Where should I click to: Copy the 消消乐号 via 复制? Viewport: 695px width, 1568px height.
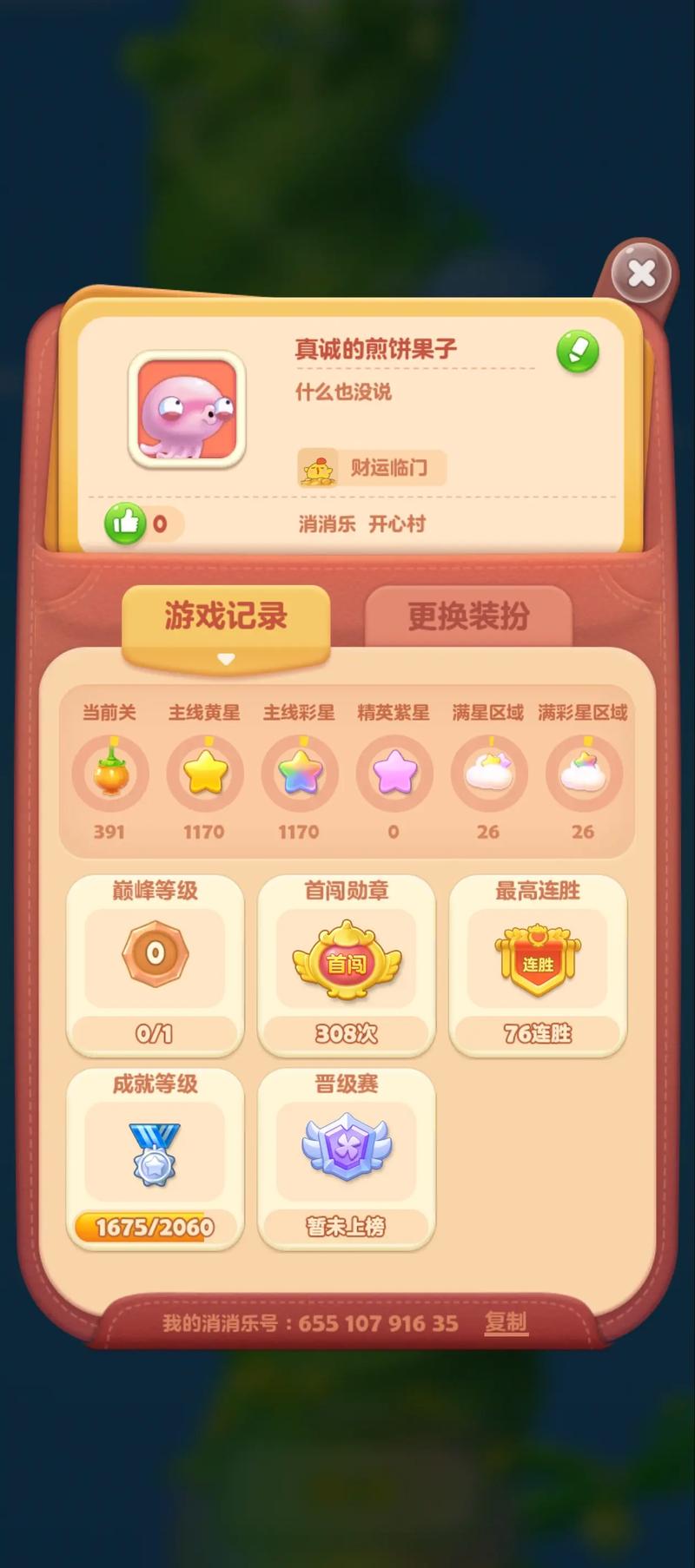[x=506, y=1322]
